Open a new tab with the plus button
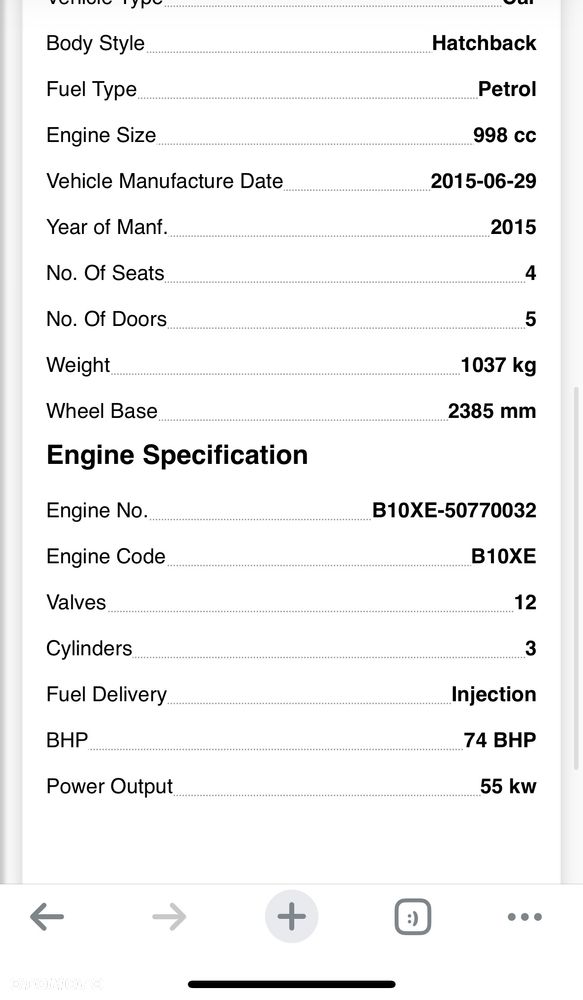 tap(292, 916)
